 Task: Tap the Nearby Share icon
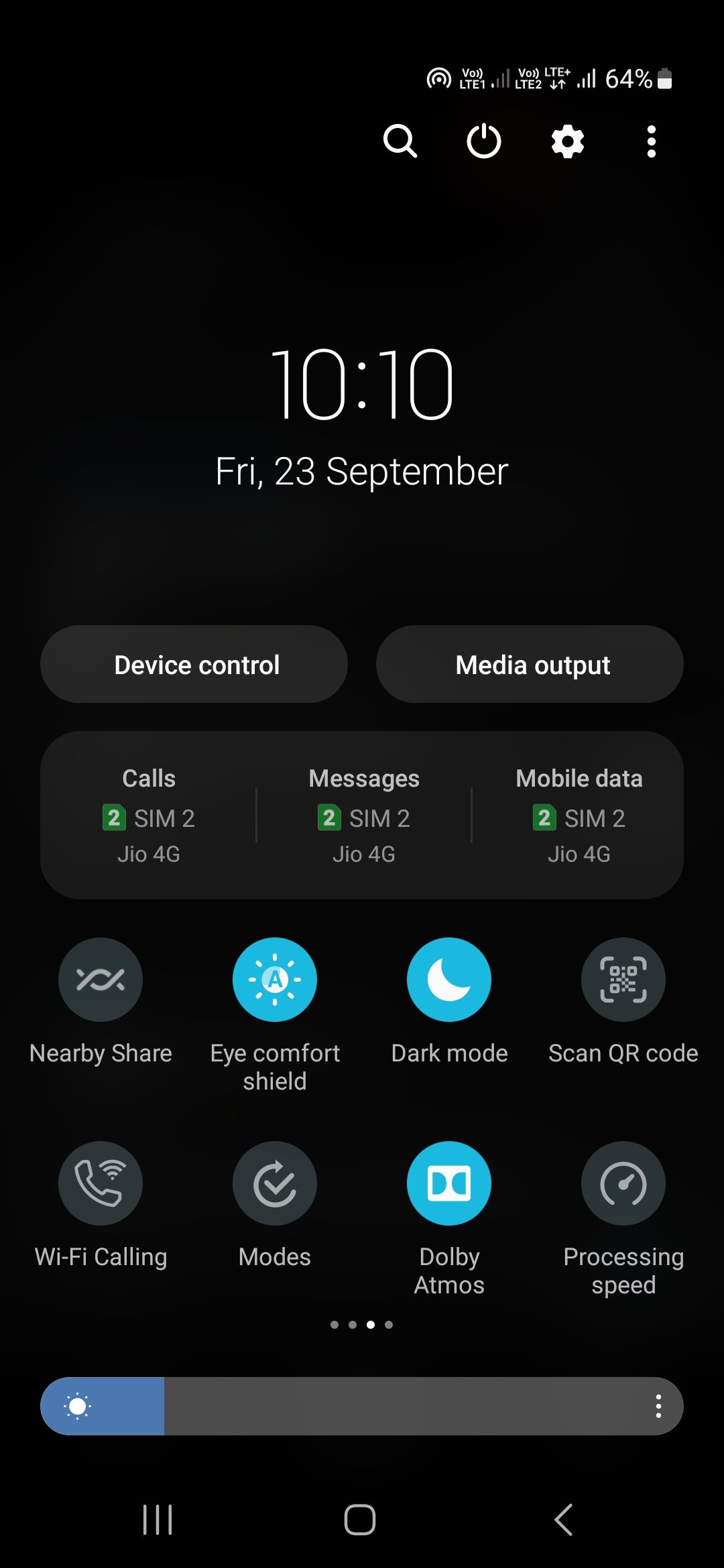click(101, 979)
